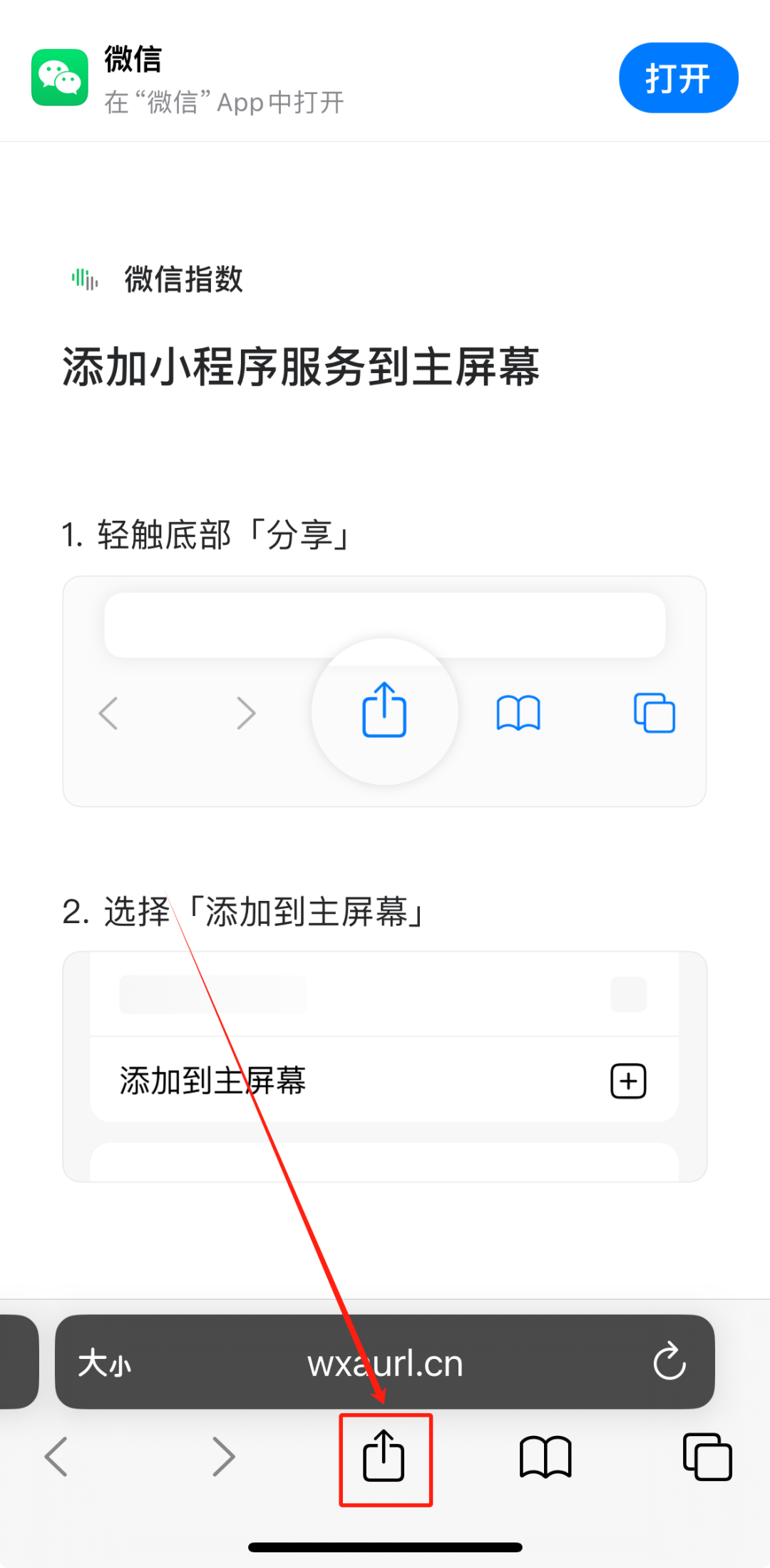The width and height of the screenshot is (770, 1568).
Task: Open Safari bookmarks
Action: [545, 1457]
